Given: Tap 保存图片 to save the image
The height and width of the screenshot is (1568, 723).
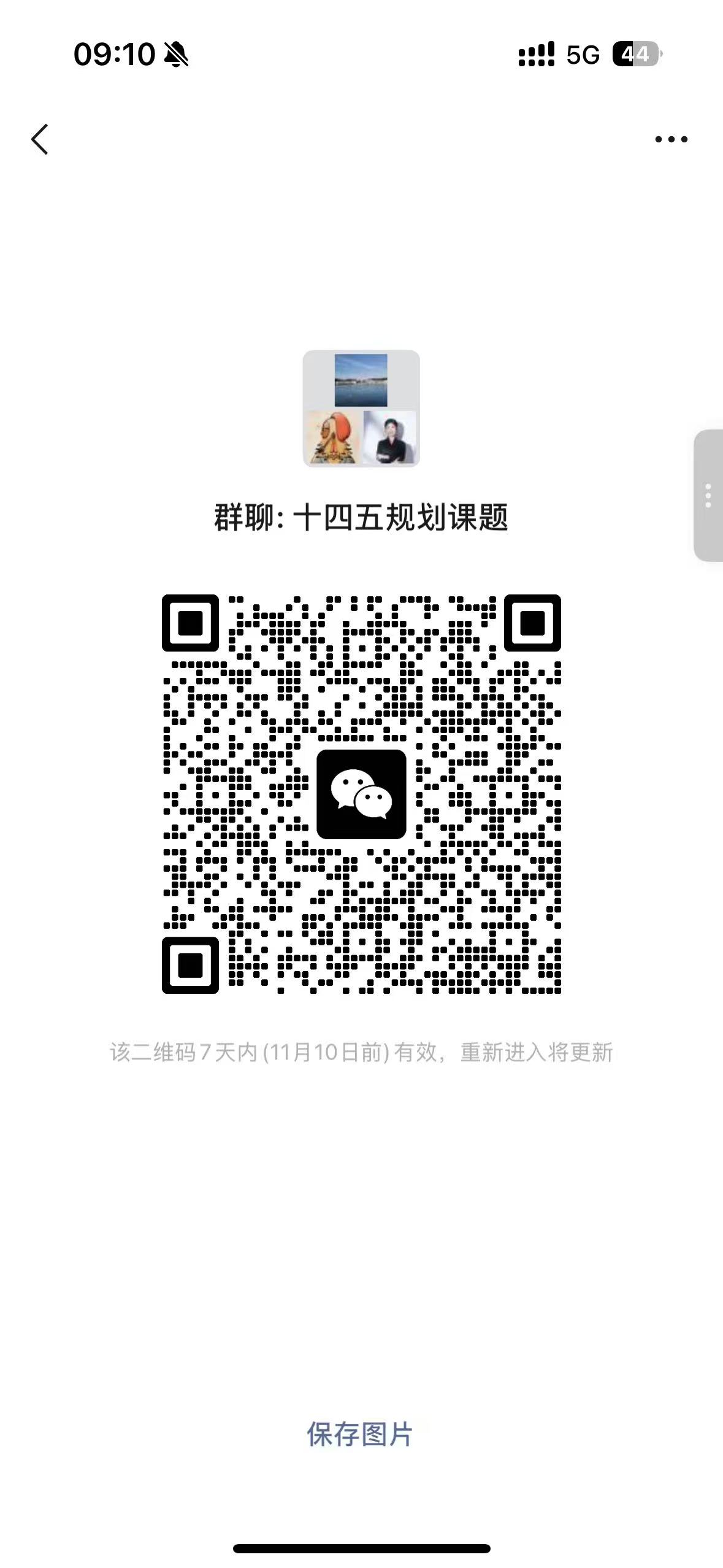Looking at the screenshot, I should (360, 1434).
